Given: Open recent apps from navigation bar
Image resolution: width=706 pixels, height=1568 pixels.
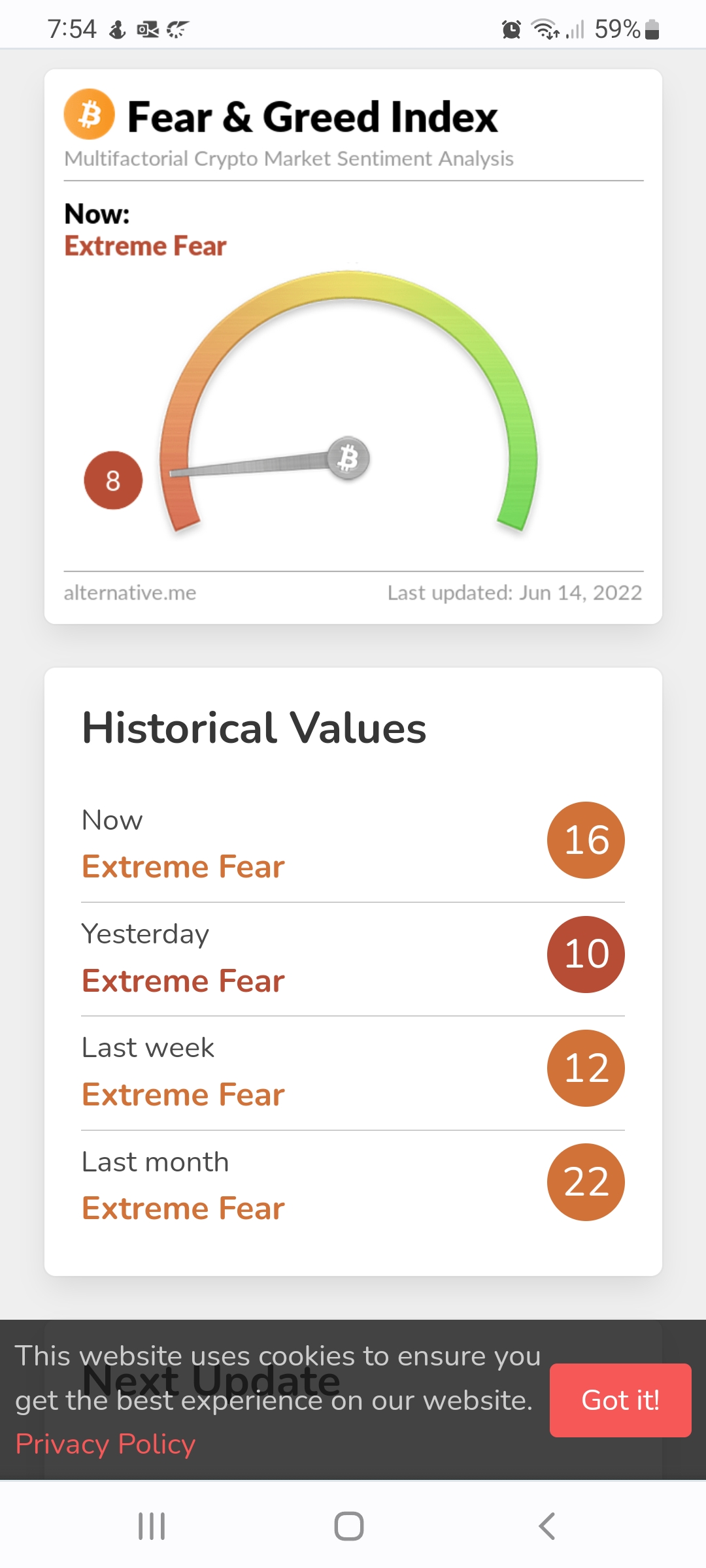Looking at the screenshot, I should [x=152, y=1526].
